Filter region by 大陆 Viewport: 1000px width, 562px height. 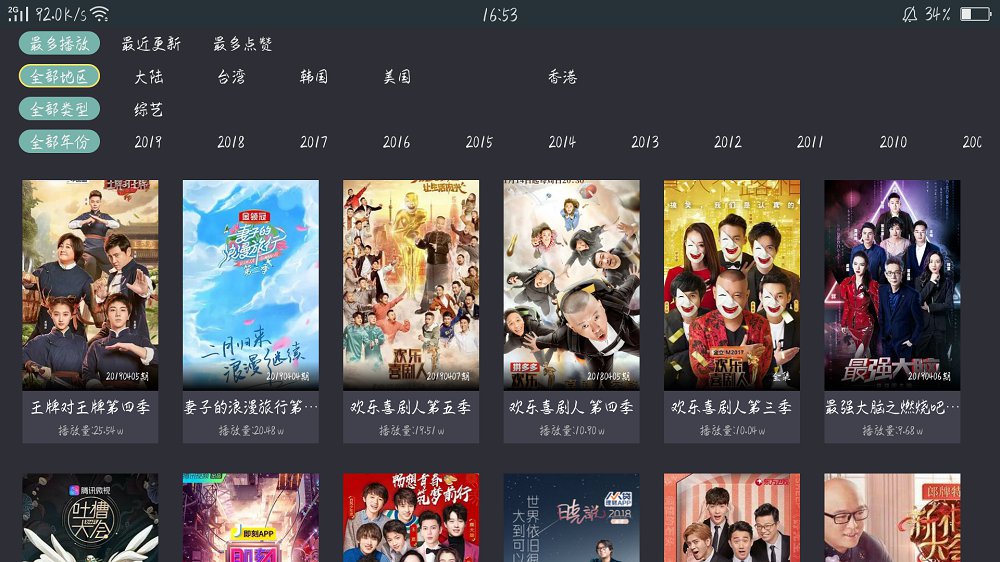[149, 77]
